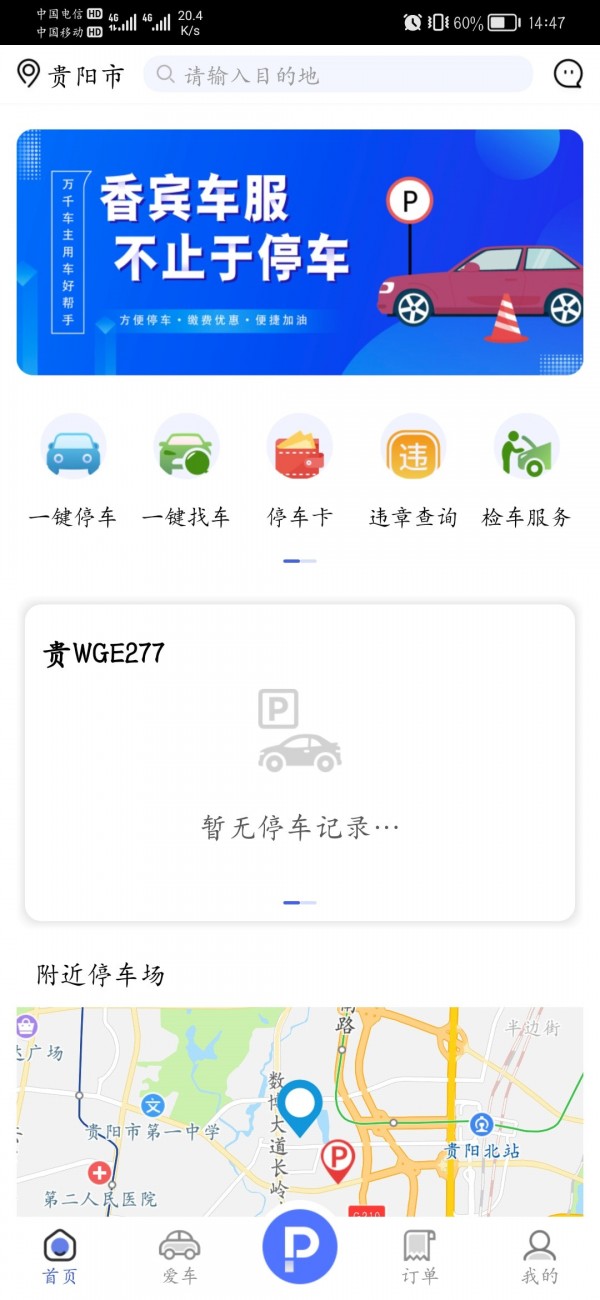Screen dimensions: 600x1300
Task: Open 停车卡
Action: coord(299,470)
